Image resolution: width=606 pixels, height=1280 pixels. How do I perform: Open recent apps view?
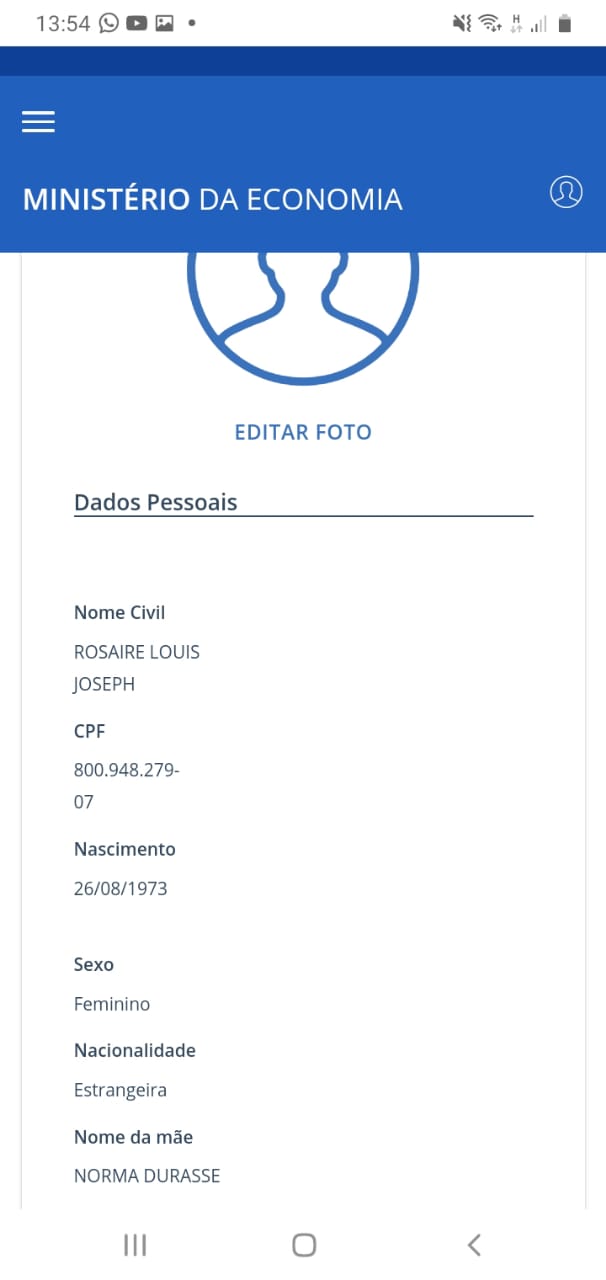(x=135, y=1244)
